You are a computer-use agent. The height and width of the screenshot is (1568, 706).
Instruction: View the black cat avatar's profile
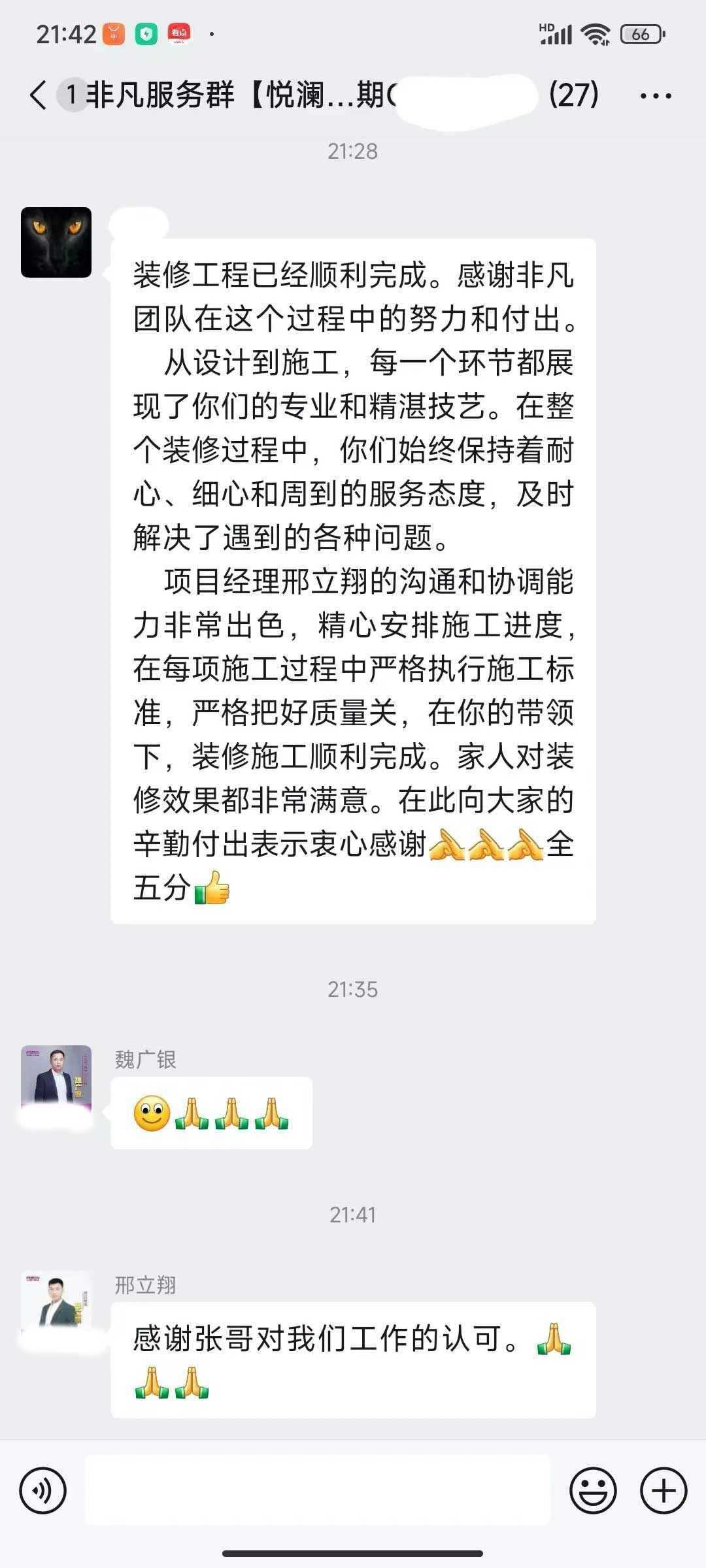pyautogui.click(x=56, y=242)
